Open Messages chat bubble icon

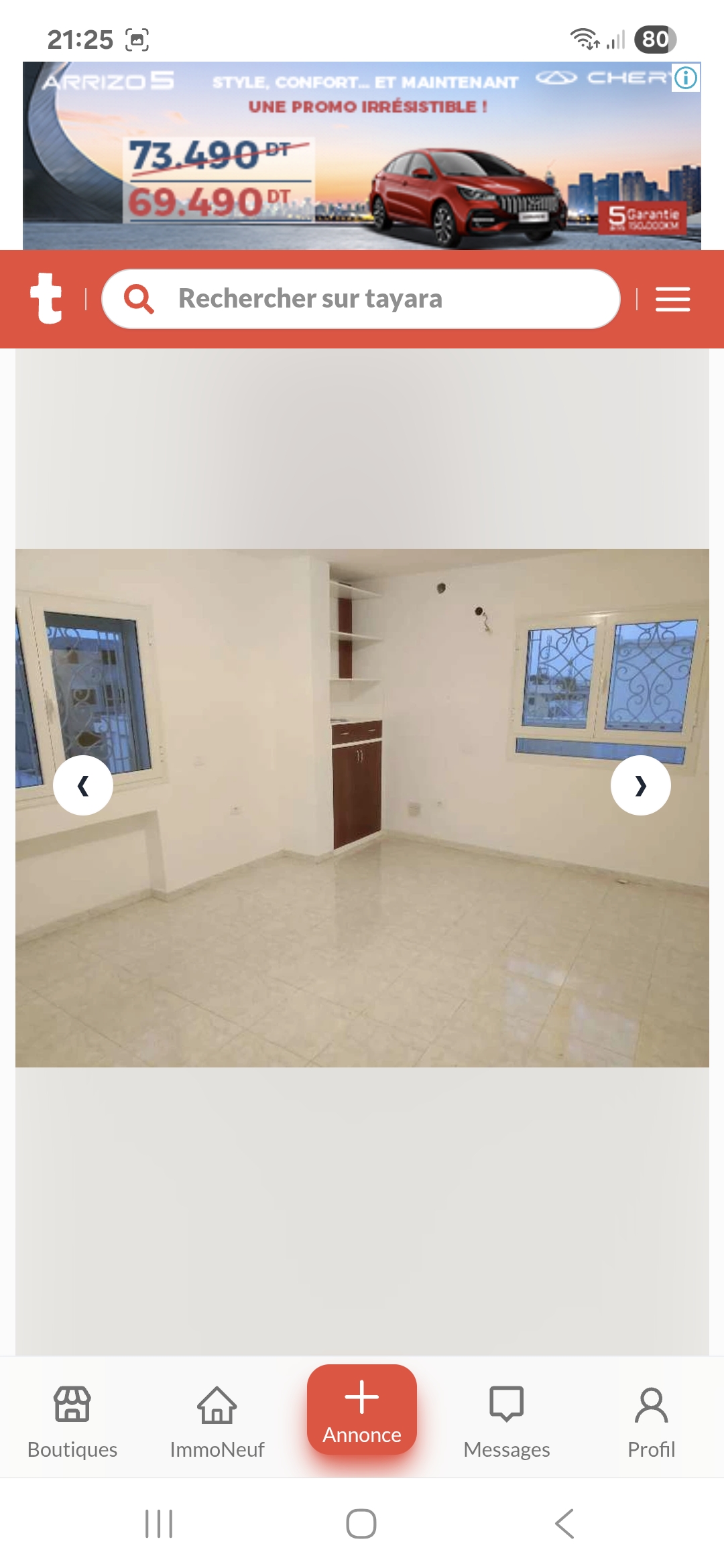507,1404
